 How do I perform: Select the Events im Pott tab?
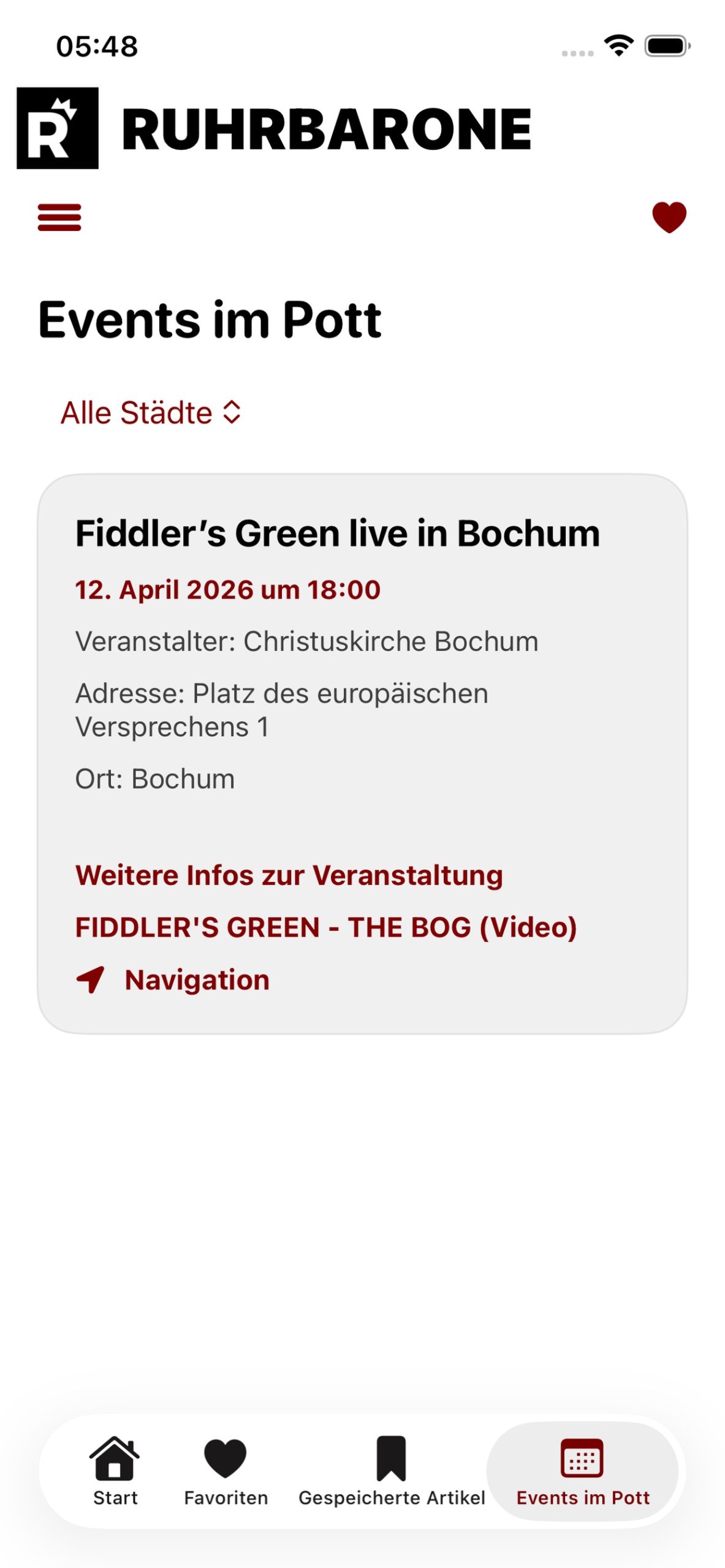click(x=582, y=1470)
